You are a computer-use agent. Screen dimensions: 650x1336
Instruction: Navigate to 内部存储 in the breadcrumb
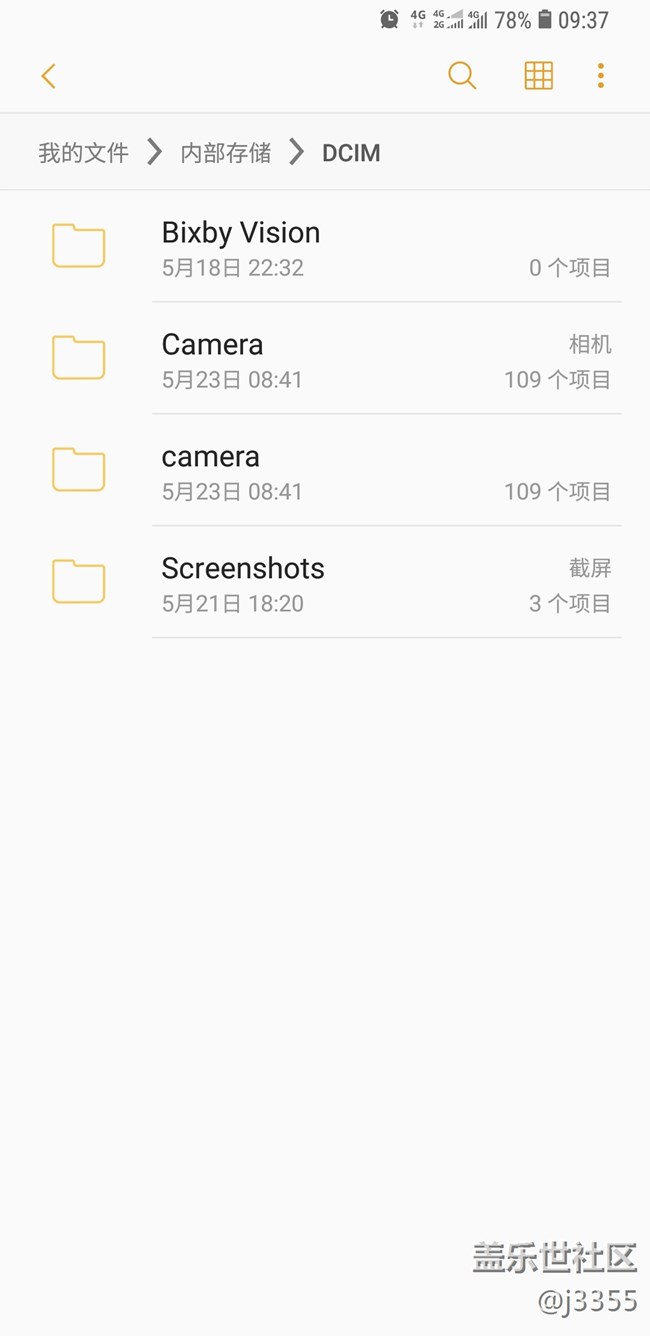click(x=225, y=153)
